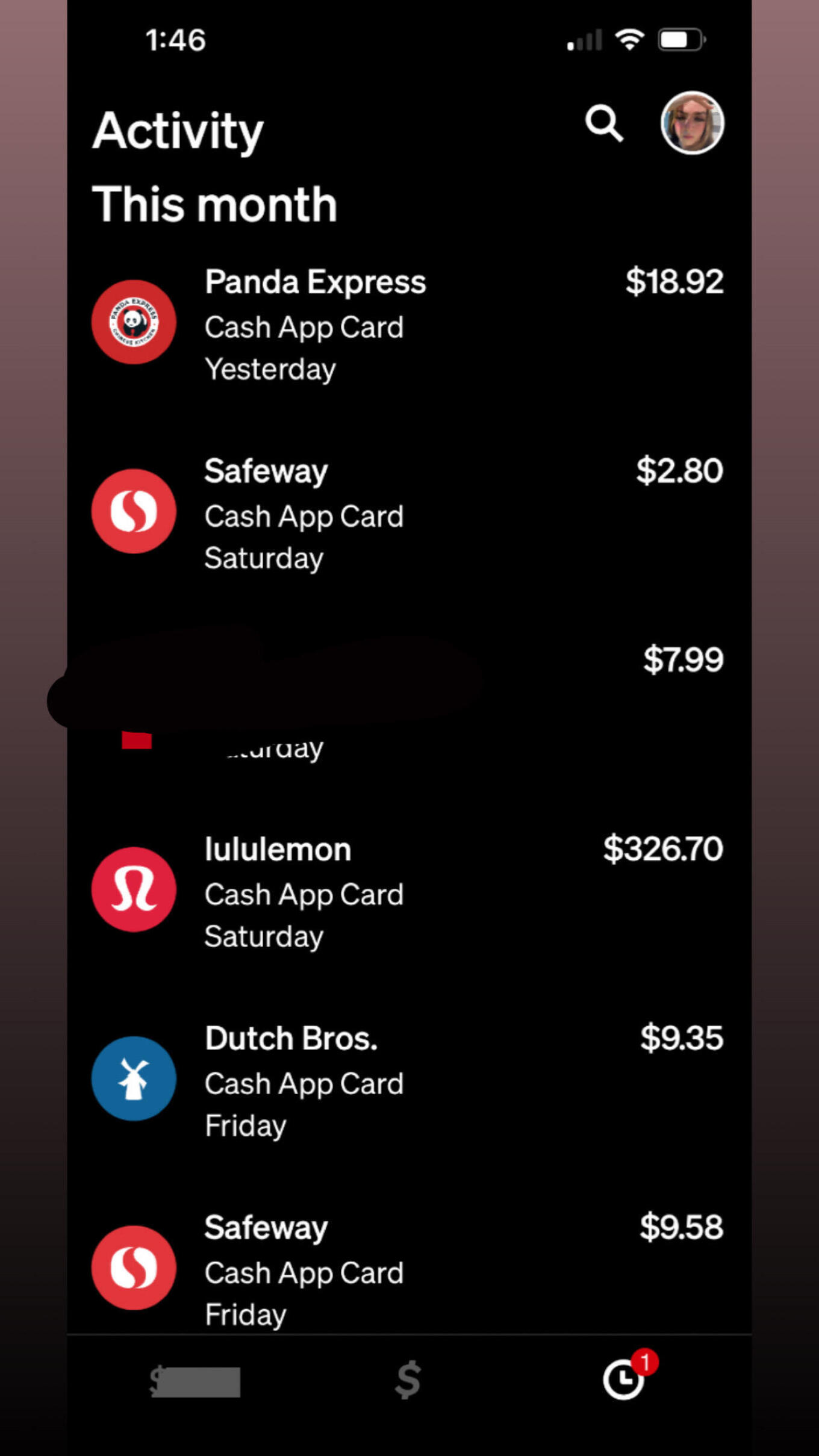Image resolution: width=819 pixels, height=1456 pixels.
Task: Select the activity clock tab
Action: [624, 1380]
